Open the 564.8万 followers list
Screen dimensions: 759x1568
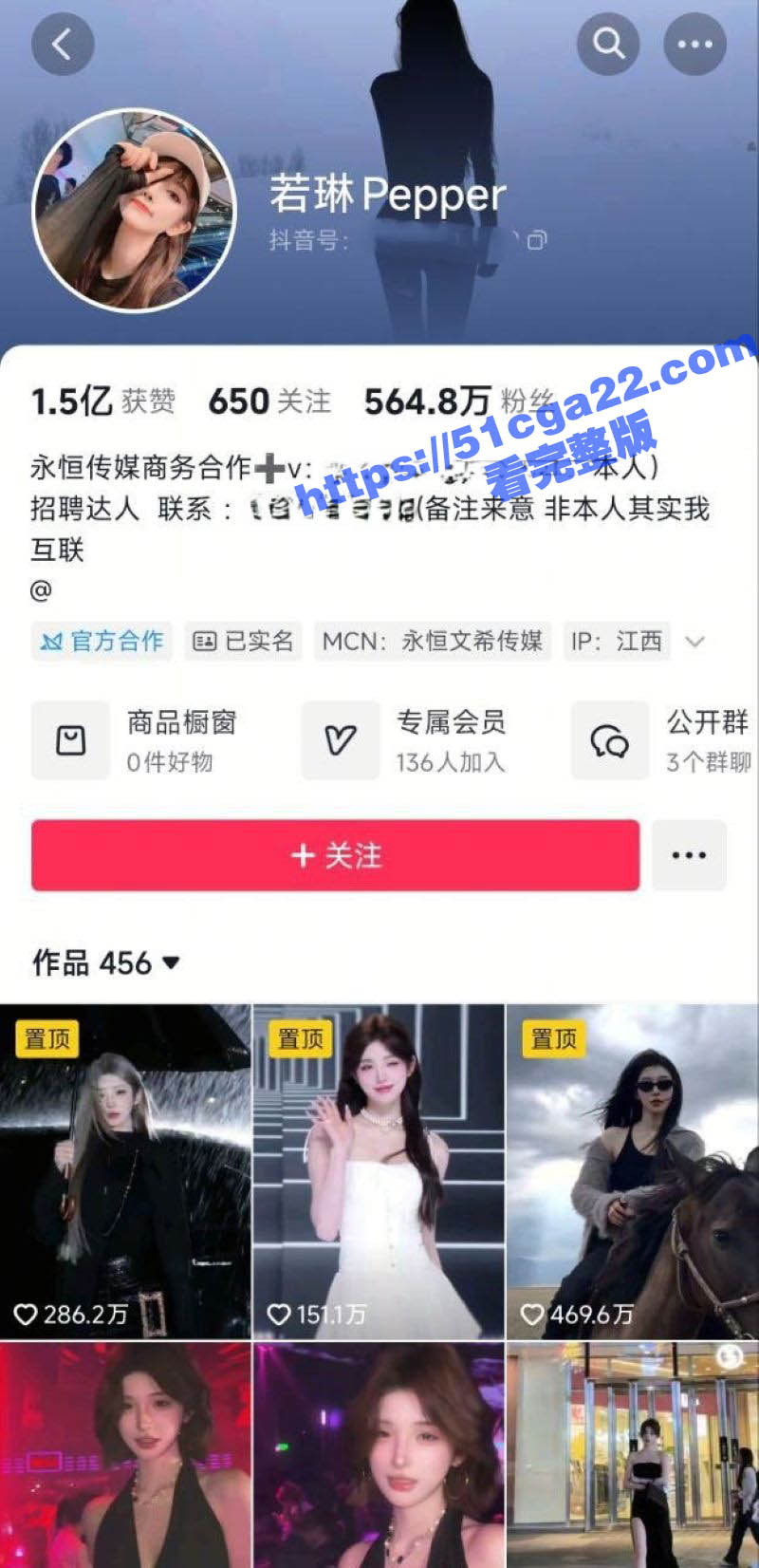click(x=457, y=401)
